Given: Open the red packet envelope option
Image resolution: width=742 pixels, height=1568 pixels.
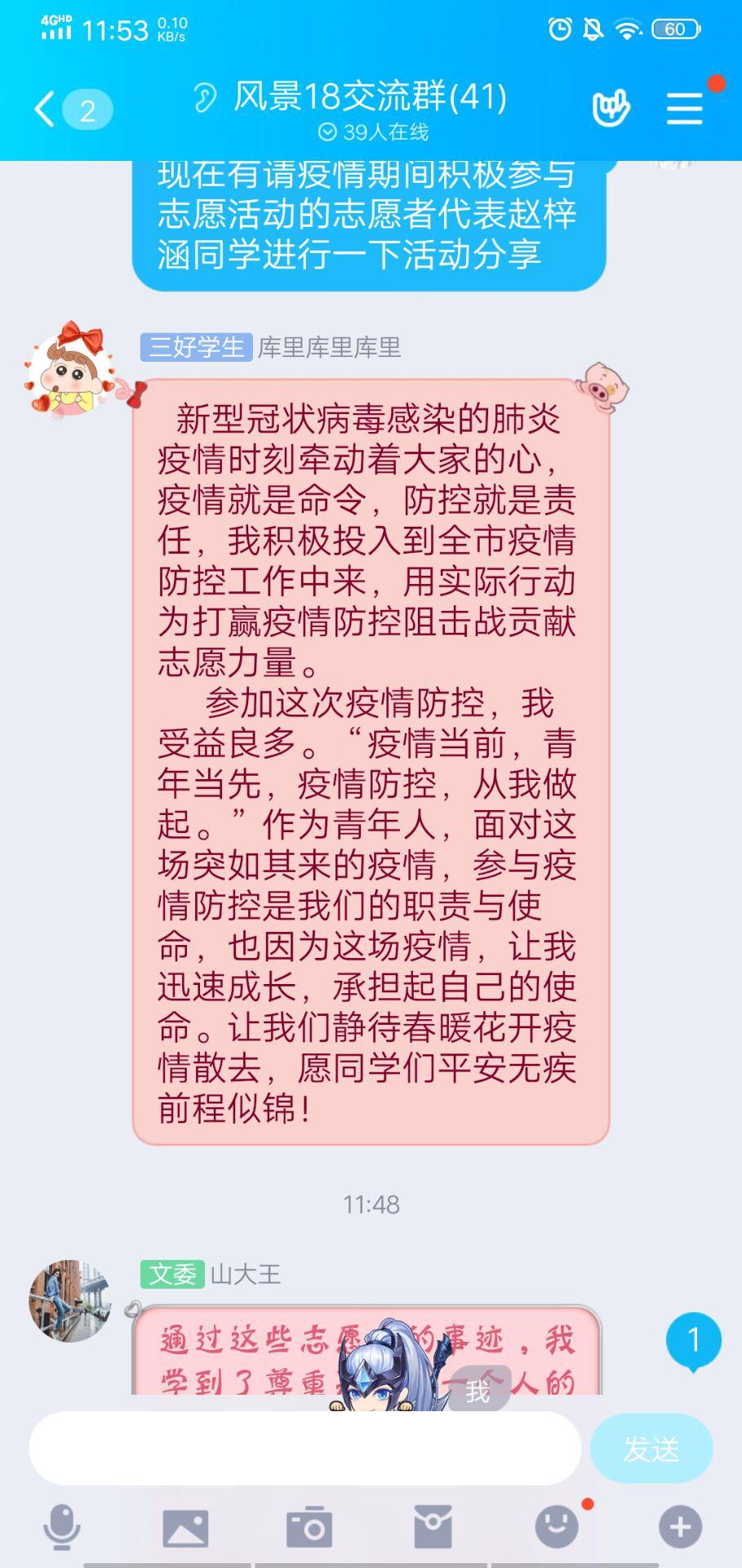Looking at the screenshot, I should tap(433, 1526).
